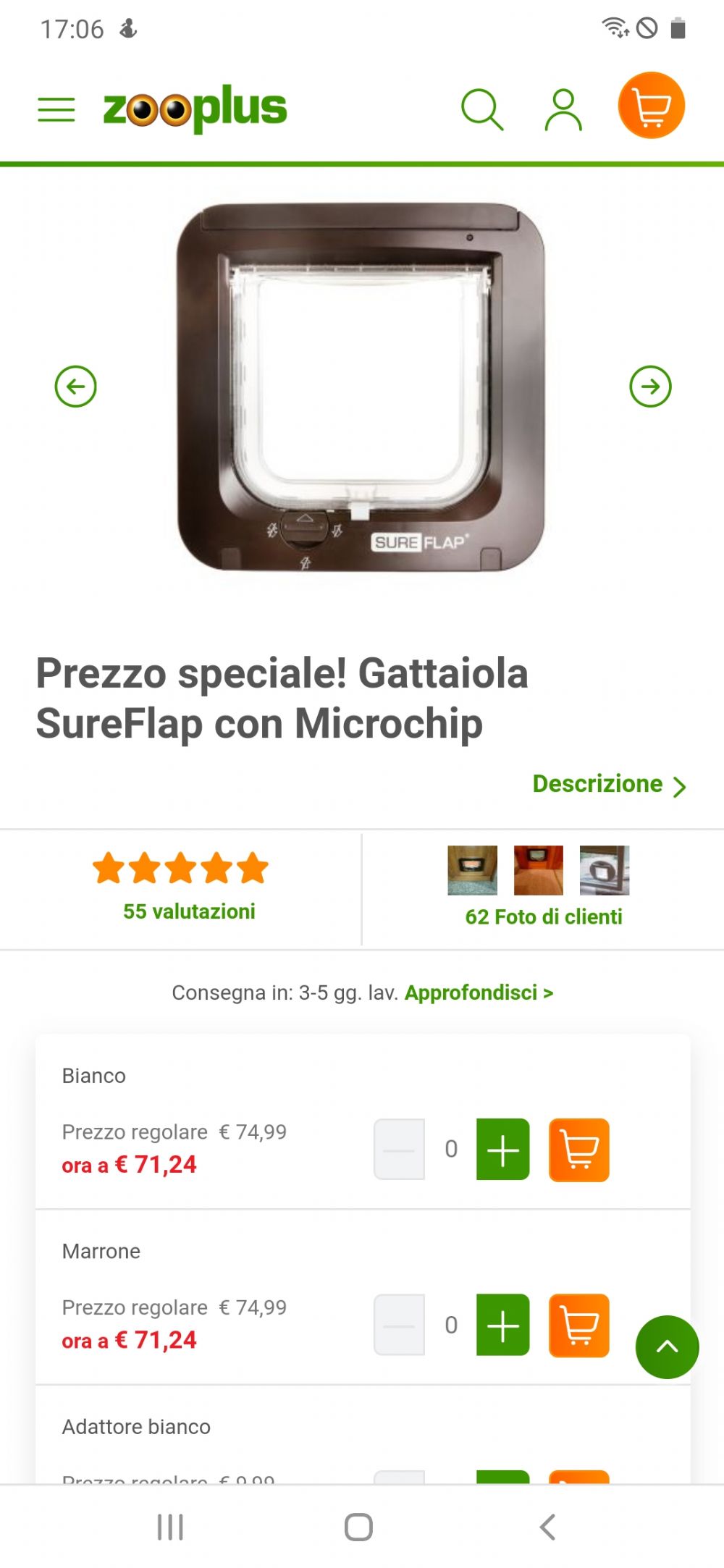724x1568 pixels.
Task: Open the account profile icon
Action: (x=563, y=109)
